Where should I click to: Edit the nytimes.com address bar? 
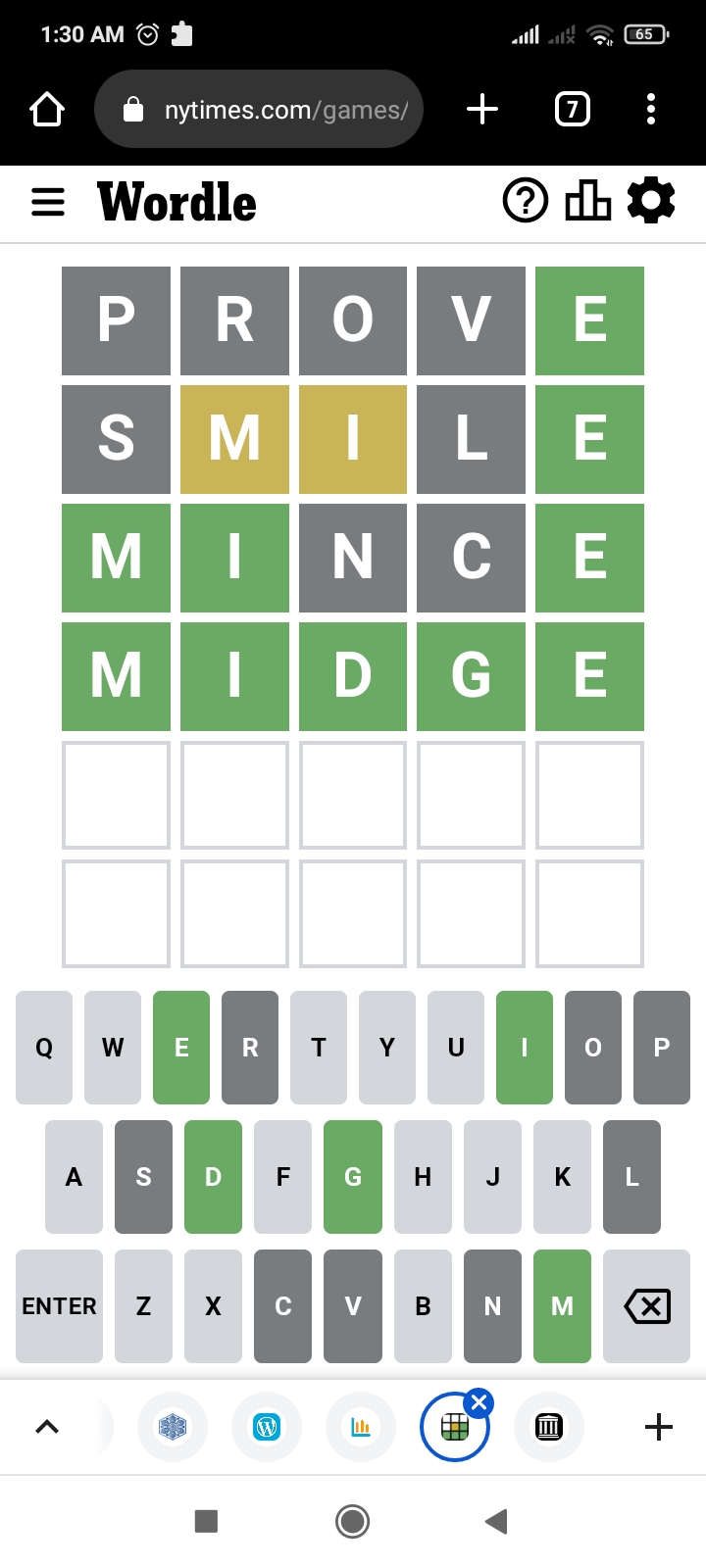[x=259, y=109]
